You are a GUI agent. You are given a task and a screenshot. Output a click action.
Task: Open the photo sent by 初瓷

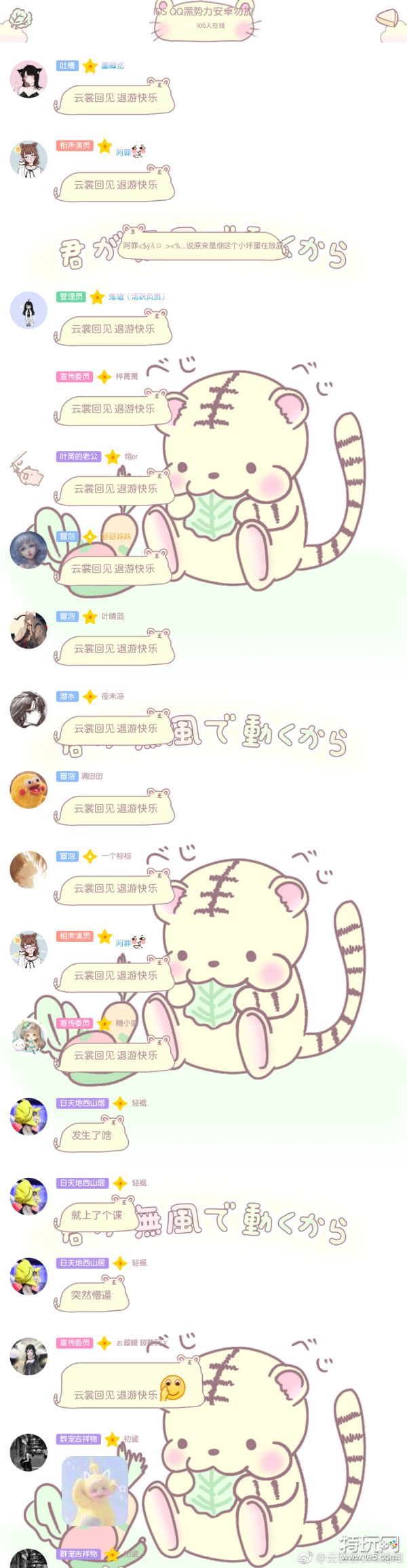94,1491
